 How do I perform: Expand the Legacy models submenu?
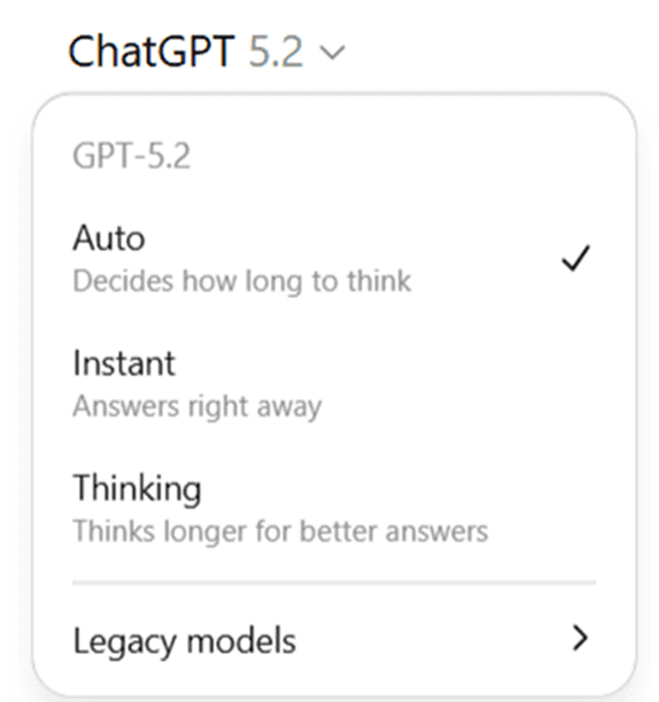[x=332, y=639]
